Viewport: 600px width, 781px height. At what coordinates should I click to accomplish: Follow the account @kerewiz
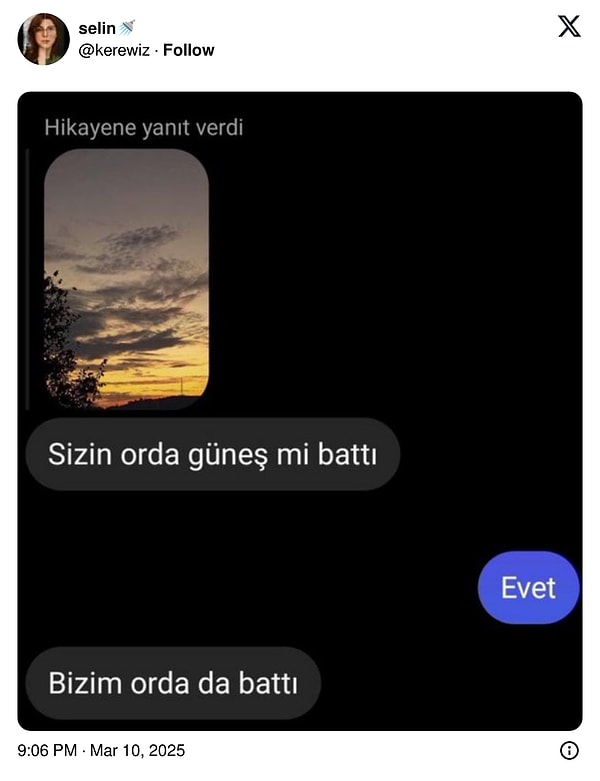191,50
